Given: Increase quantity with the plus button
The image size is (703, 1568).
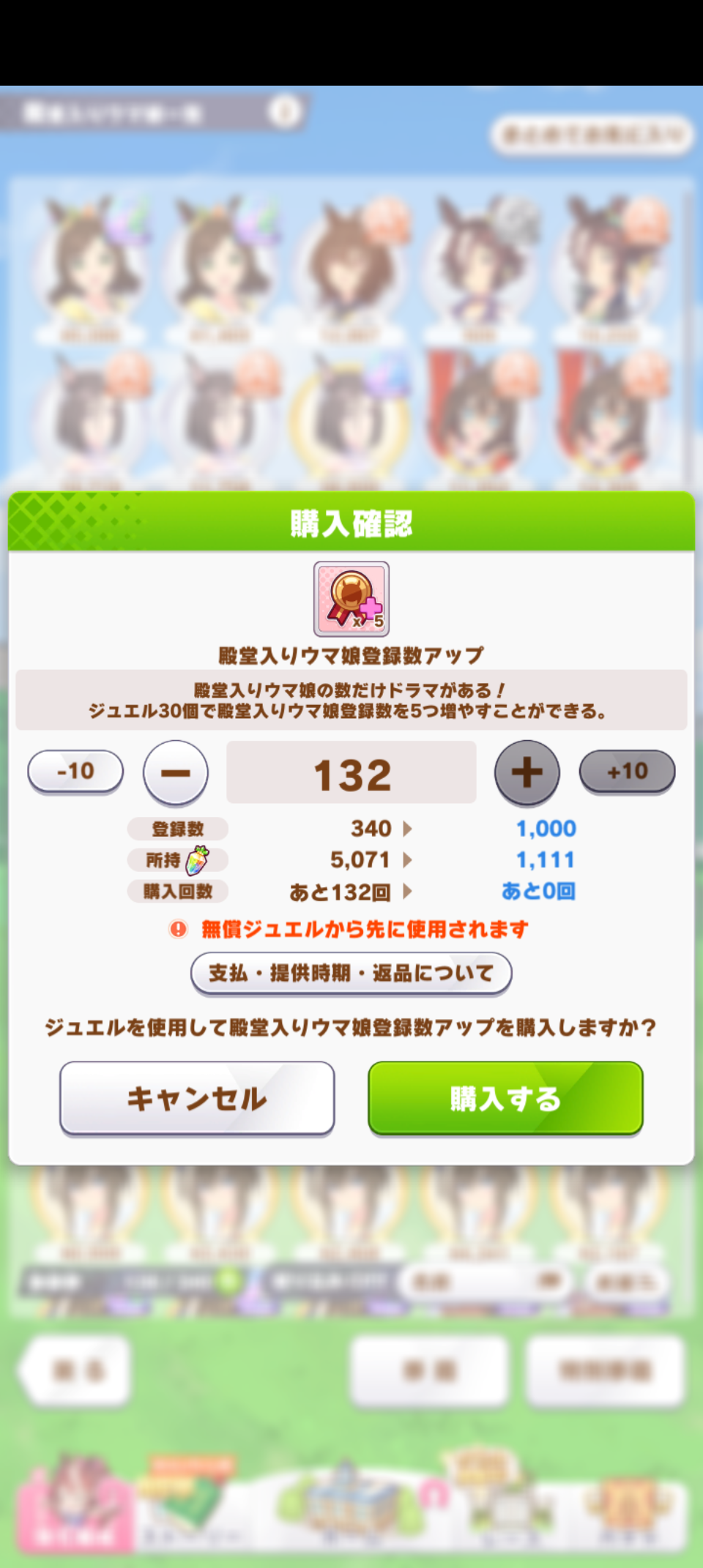Looking at the screenshot, I should 527,772.
